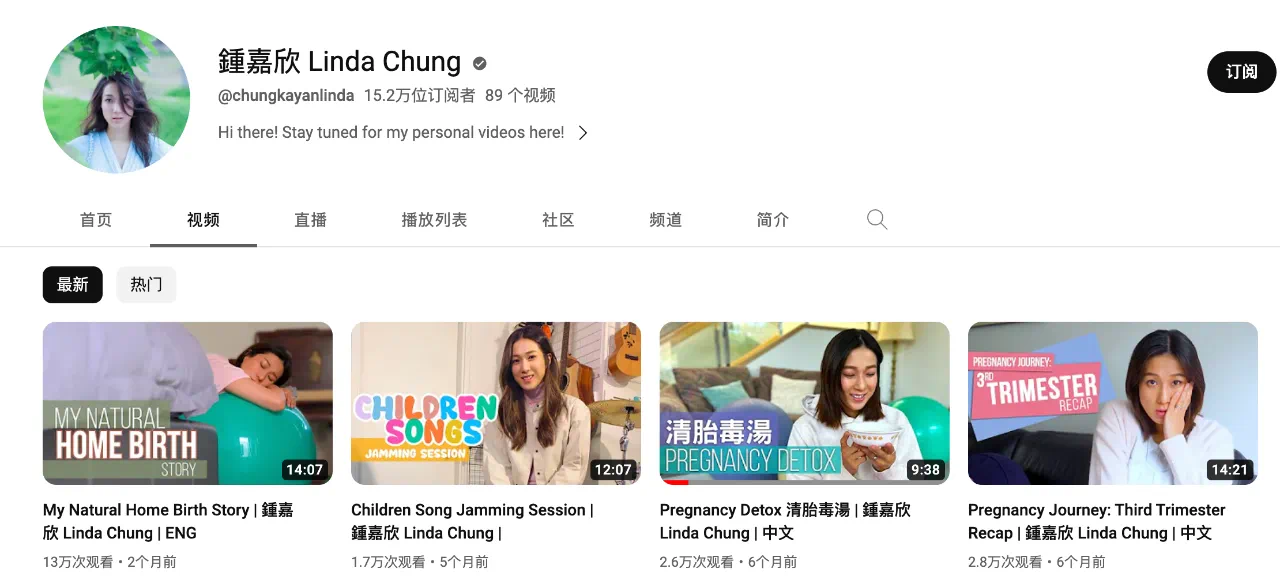The width and height of the screenshot is (1280, 584).
Task: Open the 直播 tab
Action: 310,220
